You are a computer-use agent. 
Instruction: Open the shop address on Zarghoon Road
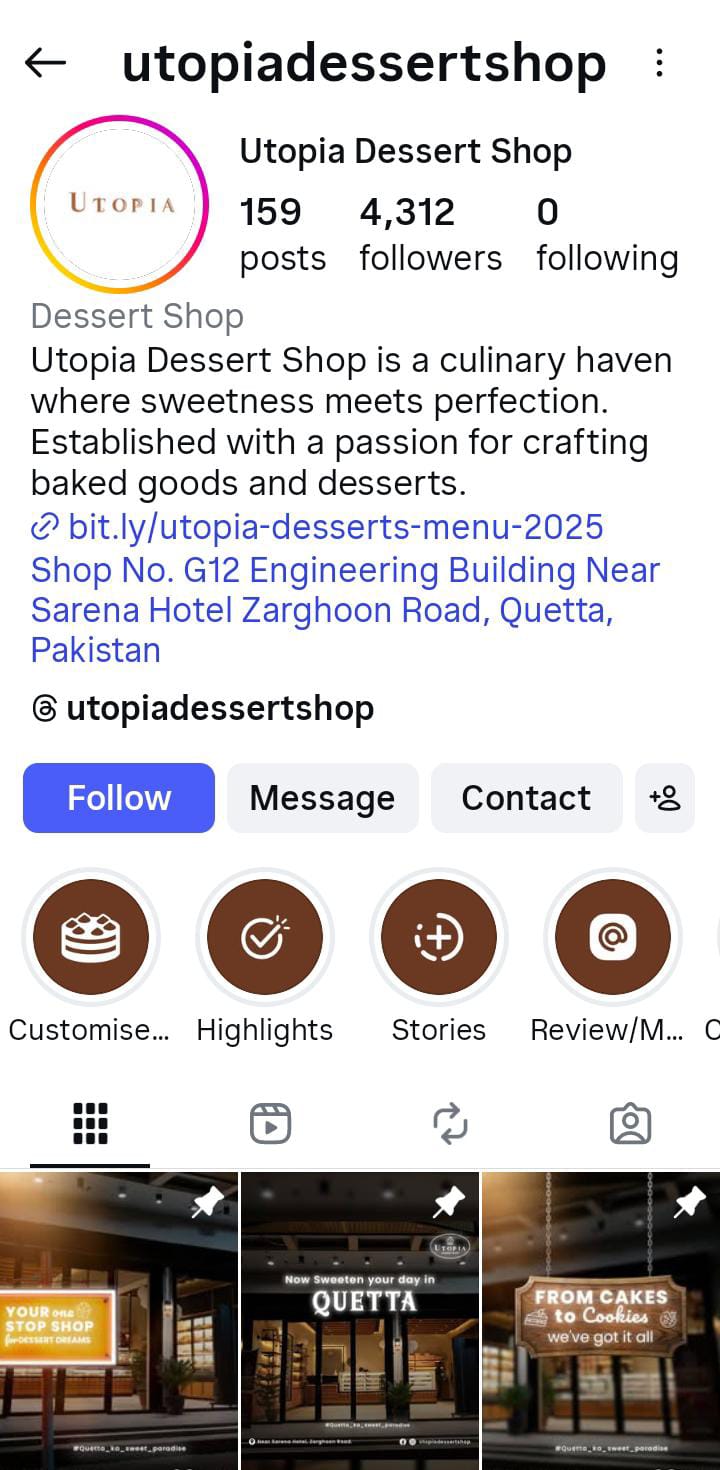345,610
